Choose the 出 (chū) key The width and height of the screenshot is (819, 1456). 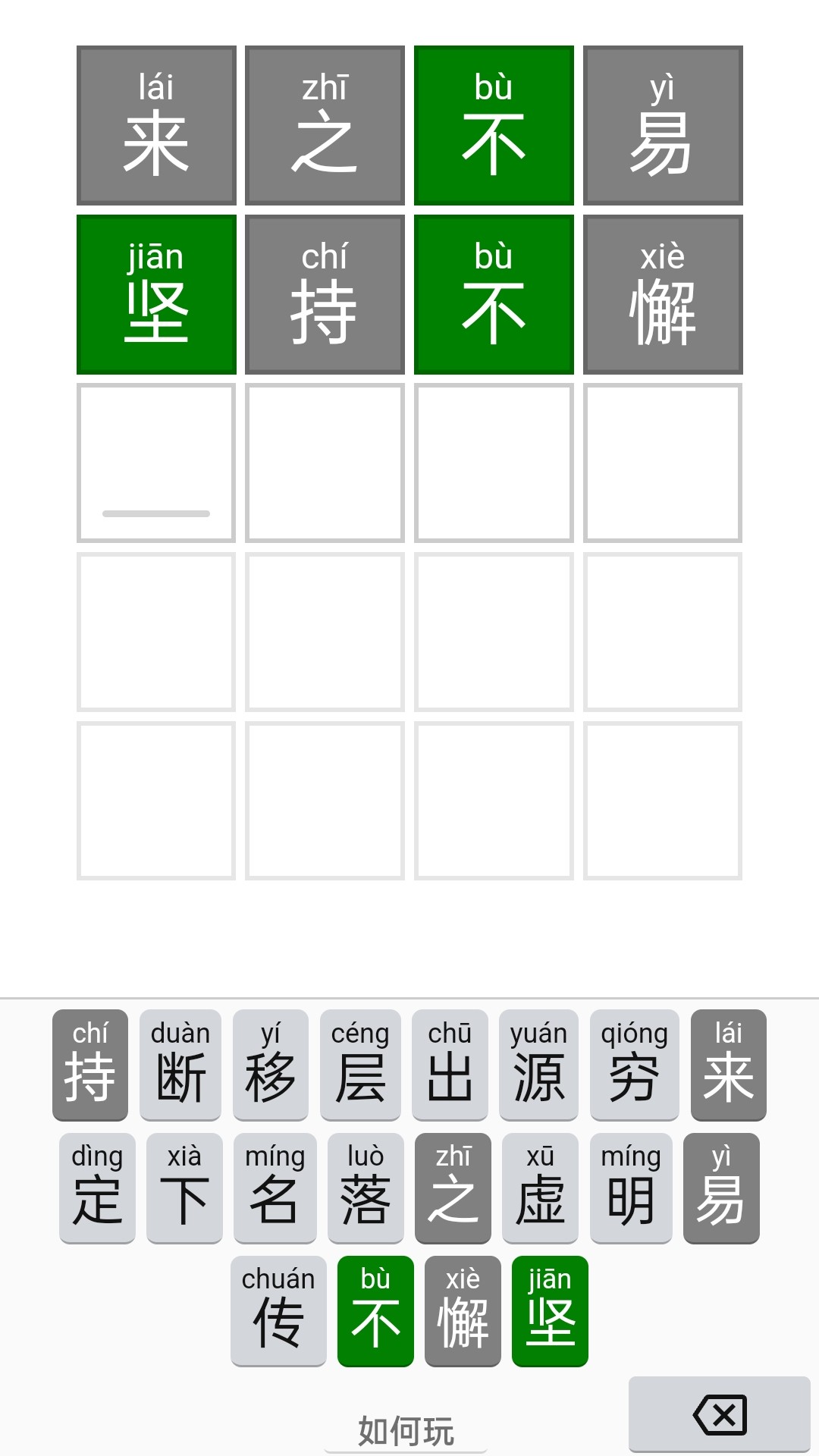click(x=450, y=1064)
